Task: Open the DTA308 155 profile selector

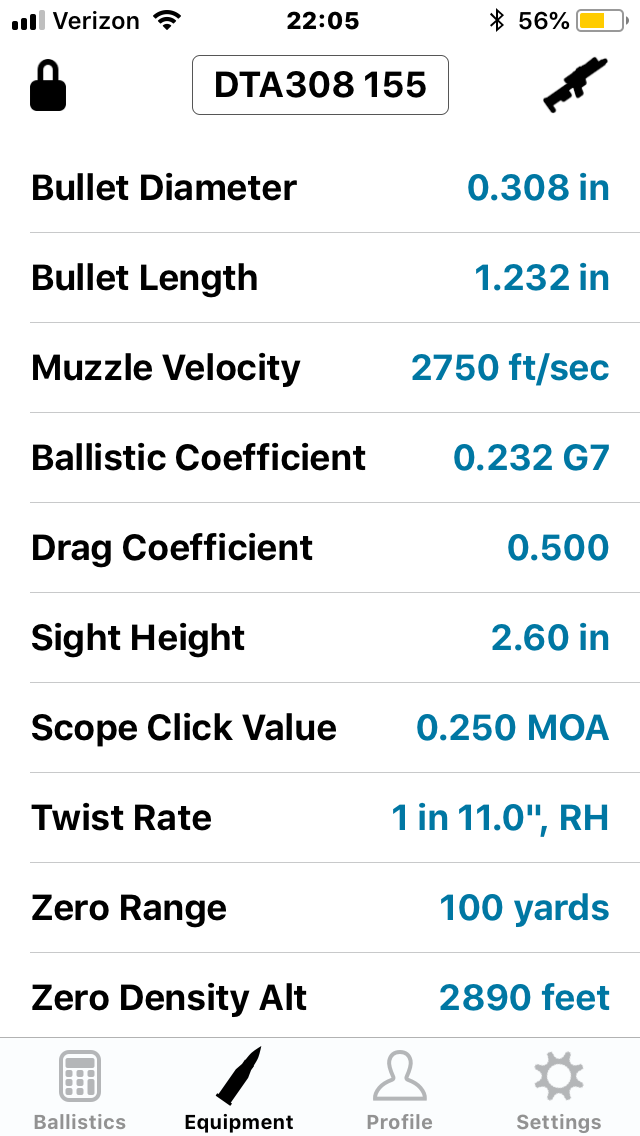Action: tap(320, 86)
